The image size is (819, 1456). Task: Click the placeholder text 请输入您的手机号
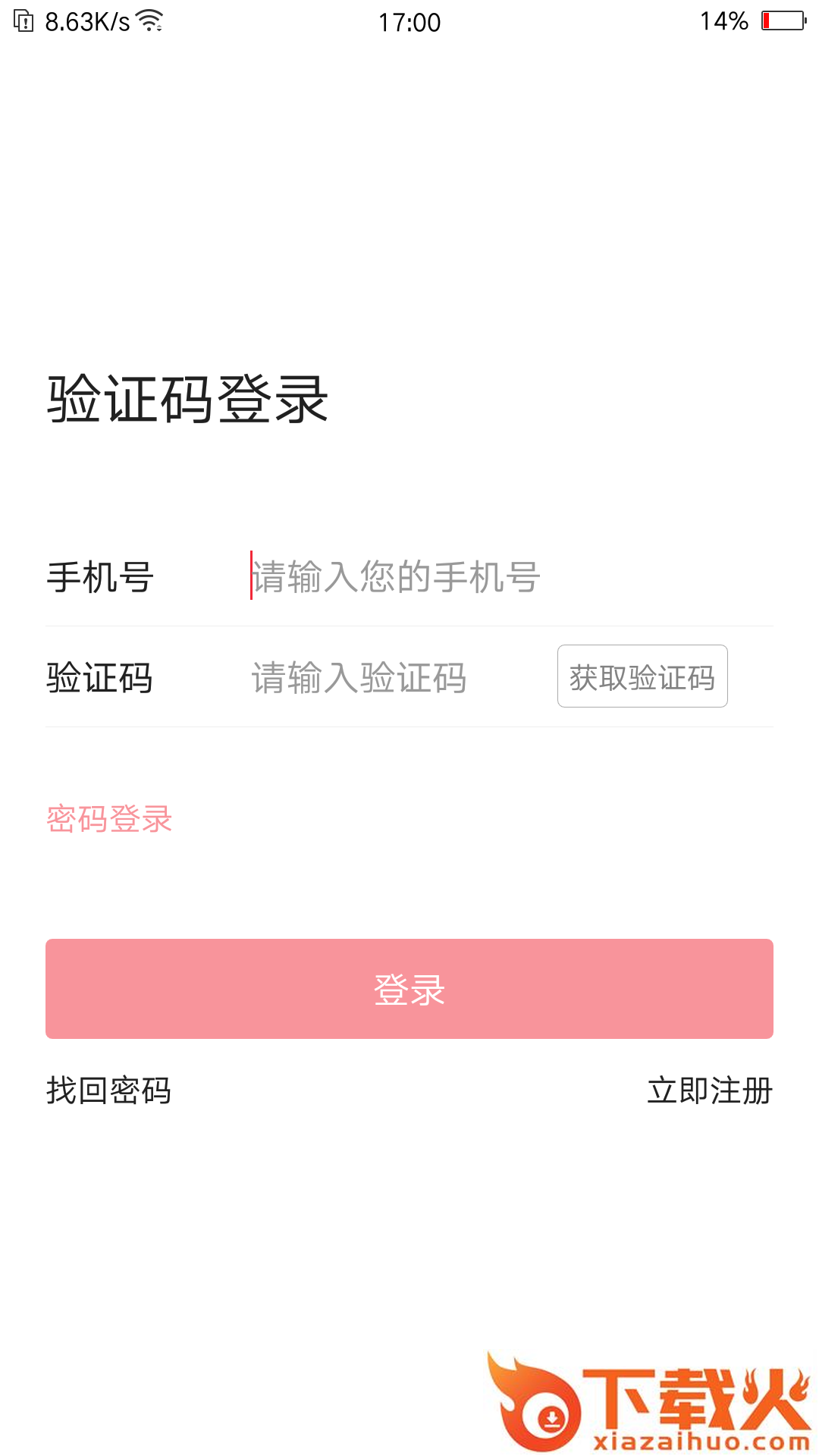[394, 576]
